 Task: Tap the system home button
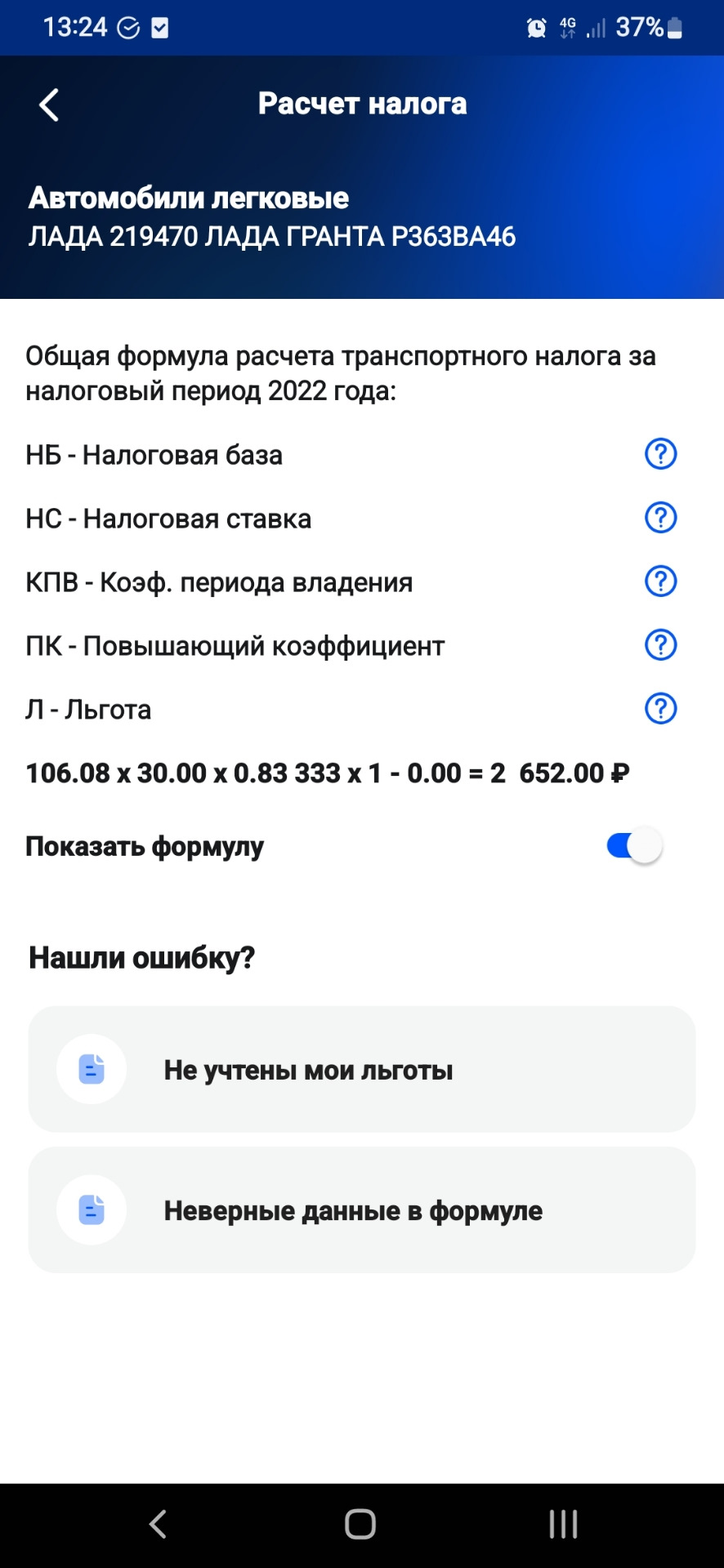[x=360, y=1524]
